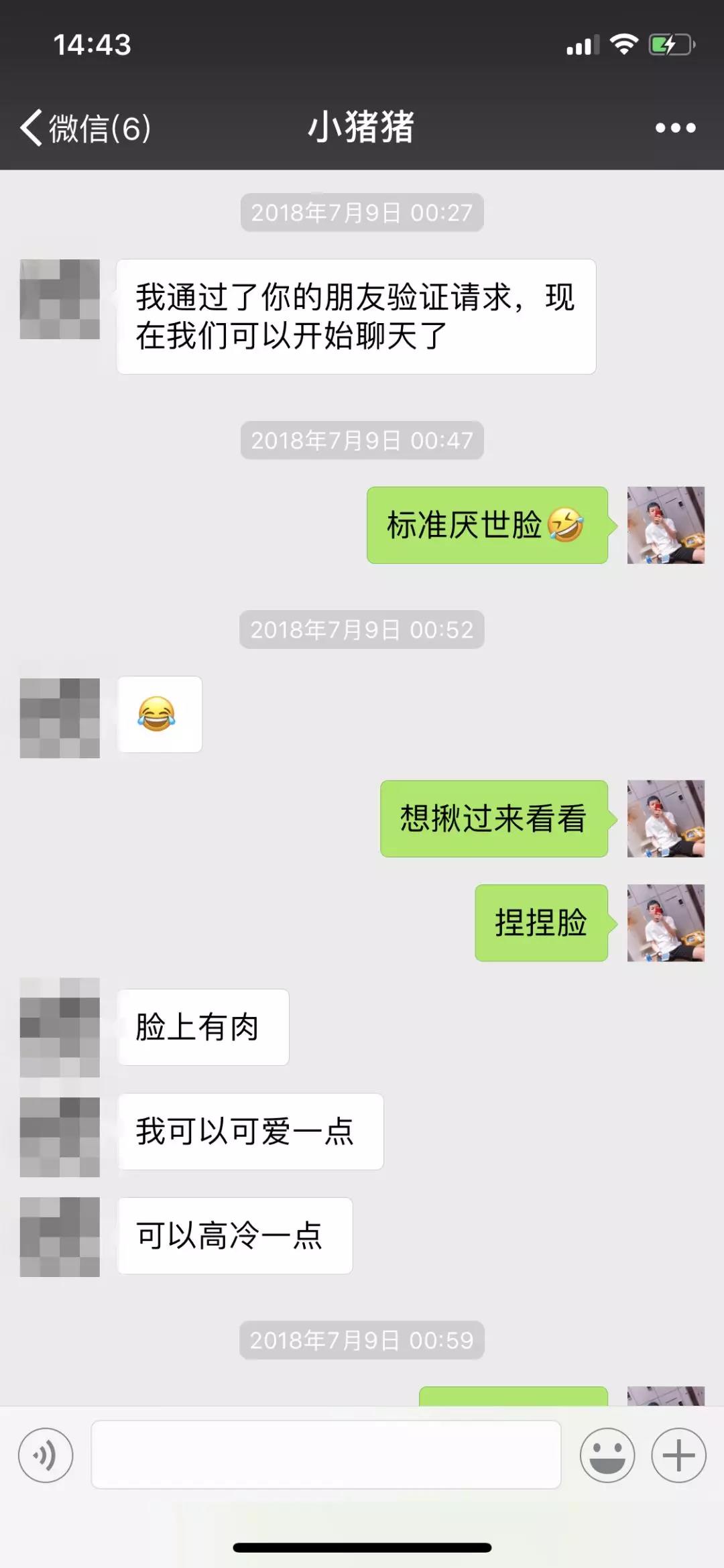Tap the Wi-Fi icon in status bar
The height and width of the screenshot is (1568, 724).
coord(623,44)
